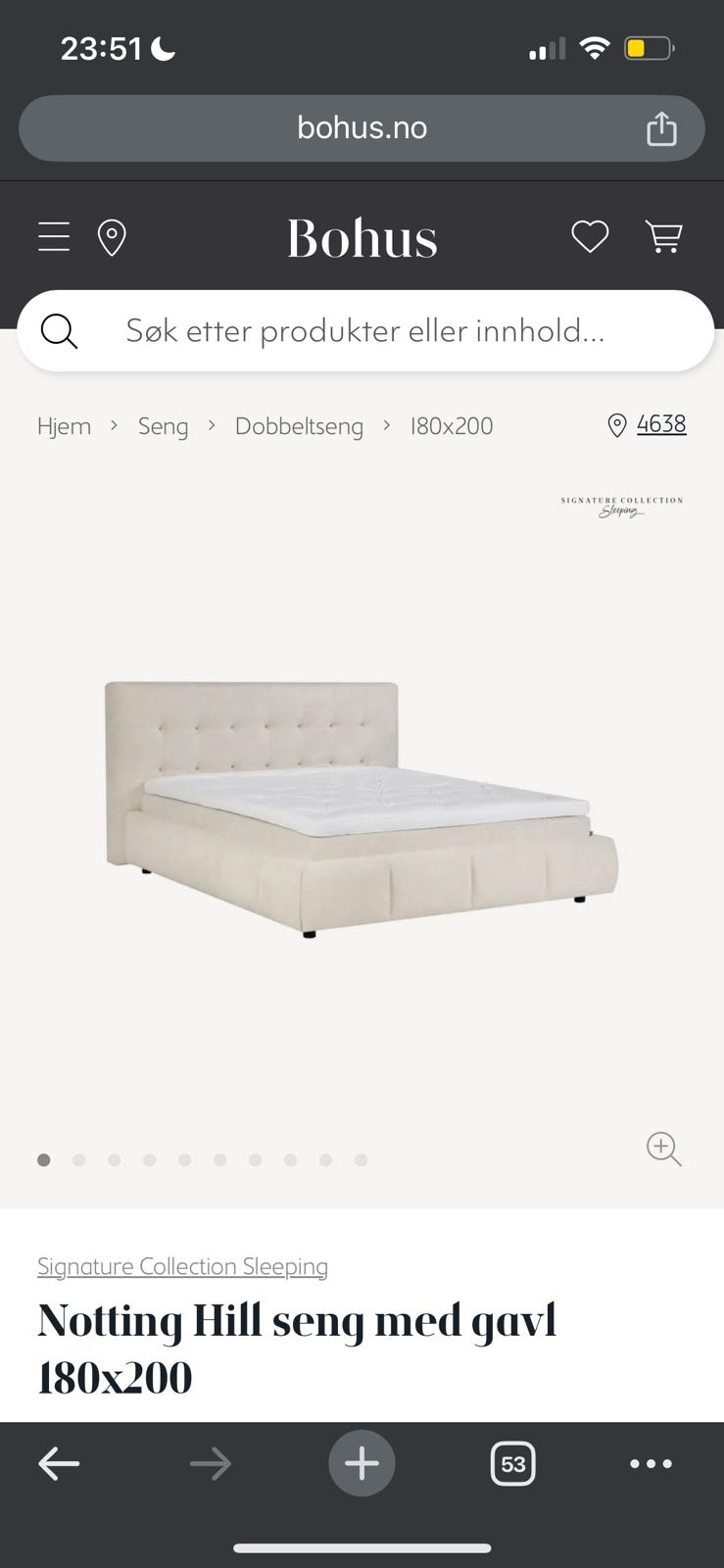Share this page from the address bar

661,128
